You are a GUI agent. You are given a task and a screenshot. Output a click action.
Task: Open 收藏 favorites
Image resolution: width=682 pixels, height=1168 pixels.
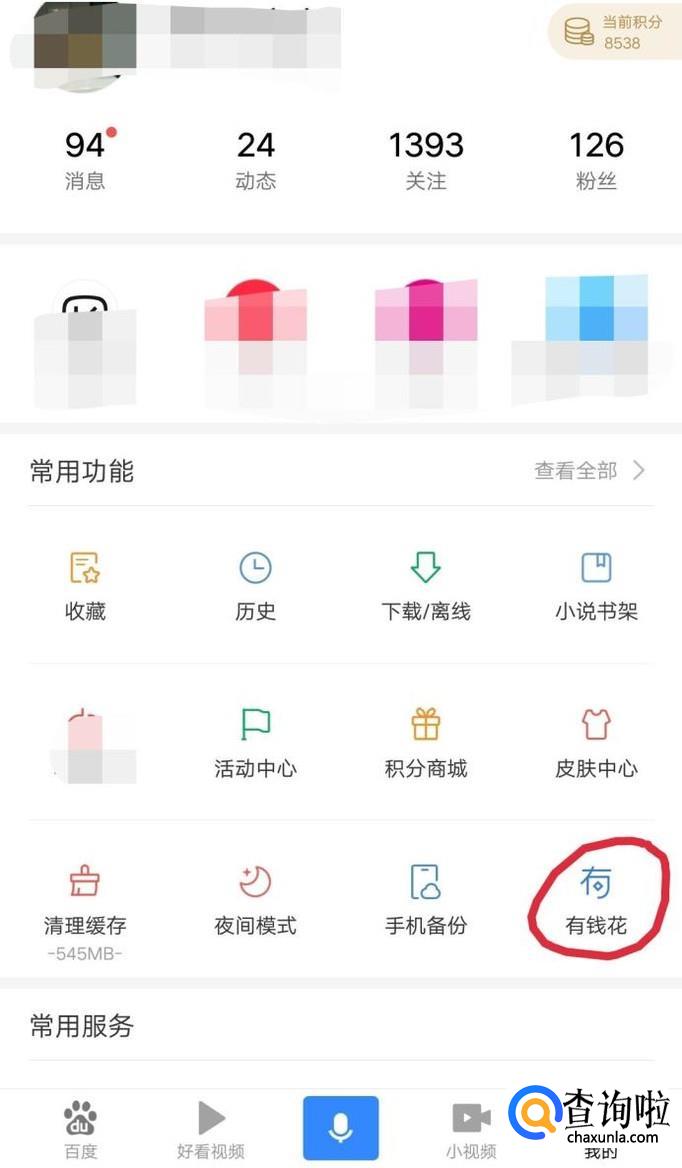[x=85, y=586]
